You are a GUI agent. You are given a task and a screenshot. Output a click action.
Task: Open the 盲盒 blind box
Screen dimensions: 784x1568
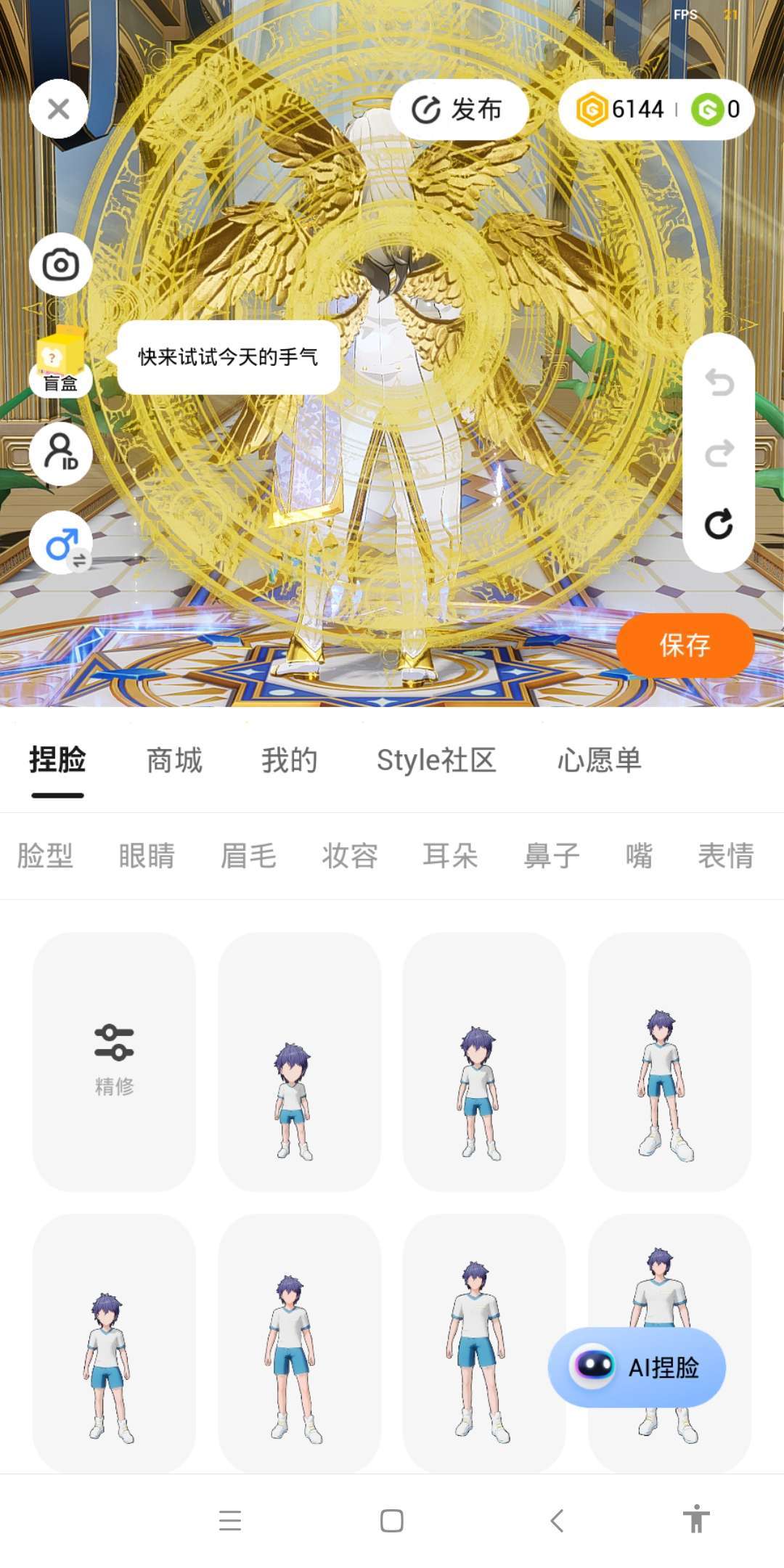[x=60, y=361]
